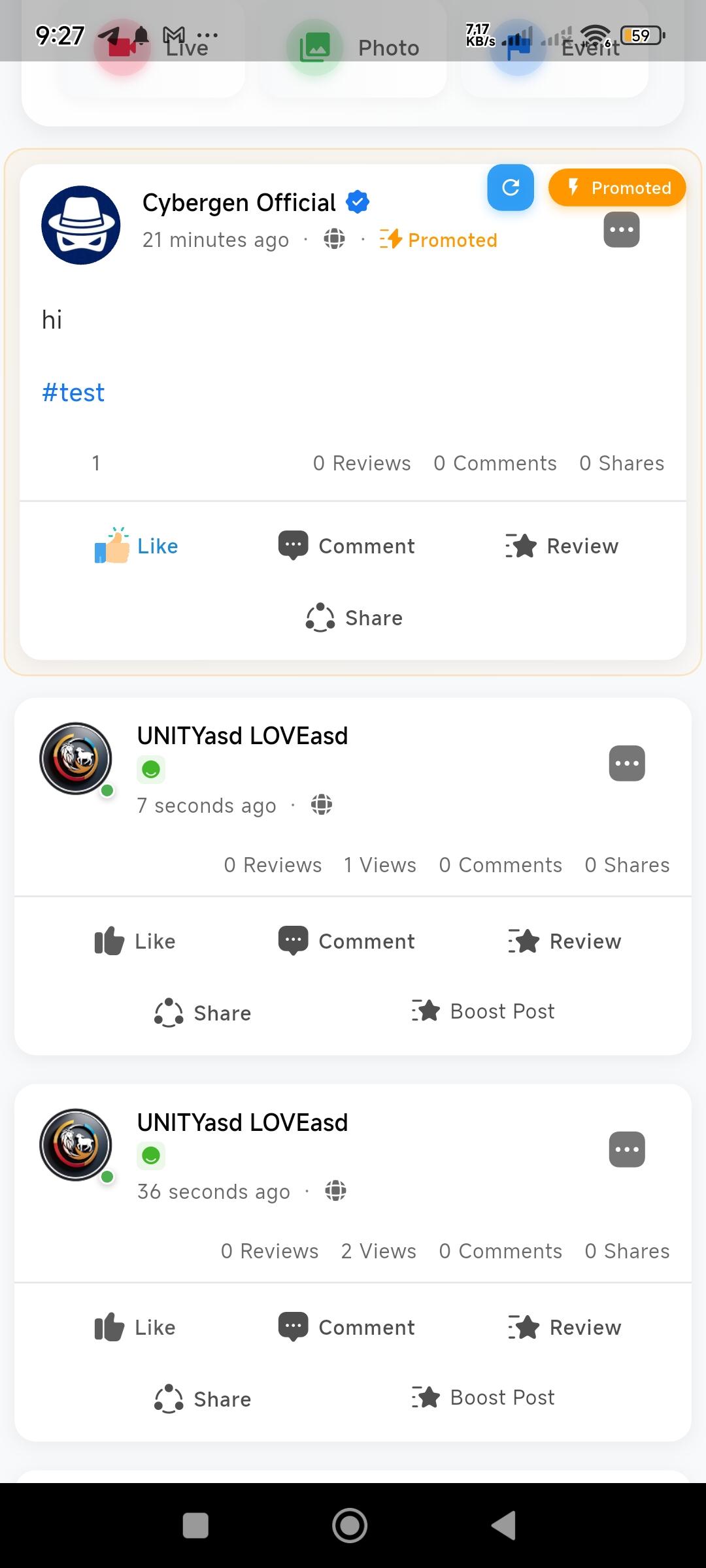The height and width of the screenshot is (1568, 706).
Task: Comment on the Cybergen Official post
Action: tap(346, 546)
